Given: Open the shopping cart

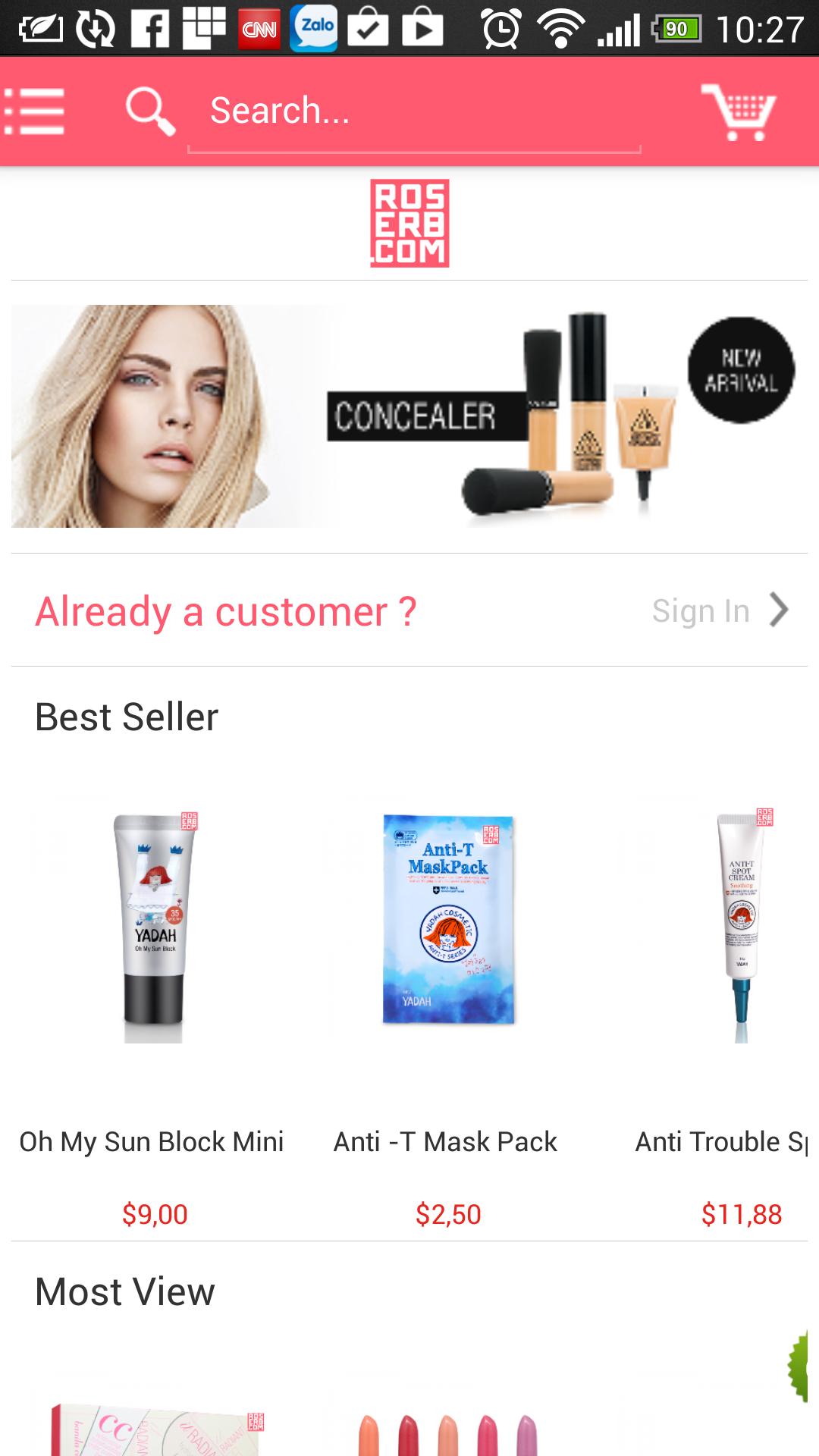Looking at the screenshot, I should pyautogui.click(x=738, y=111).
